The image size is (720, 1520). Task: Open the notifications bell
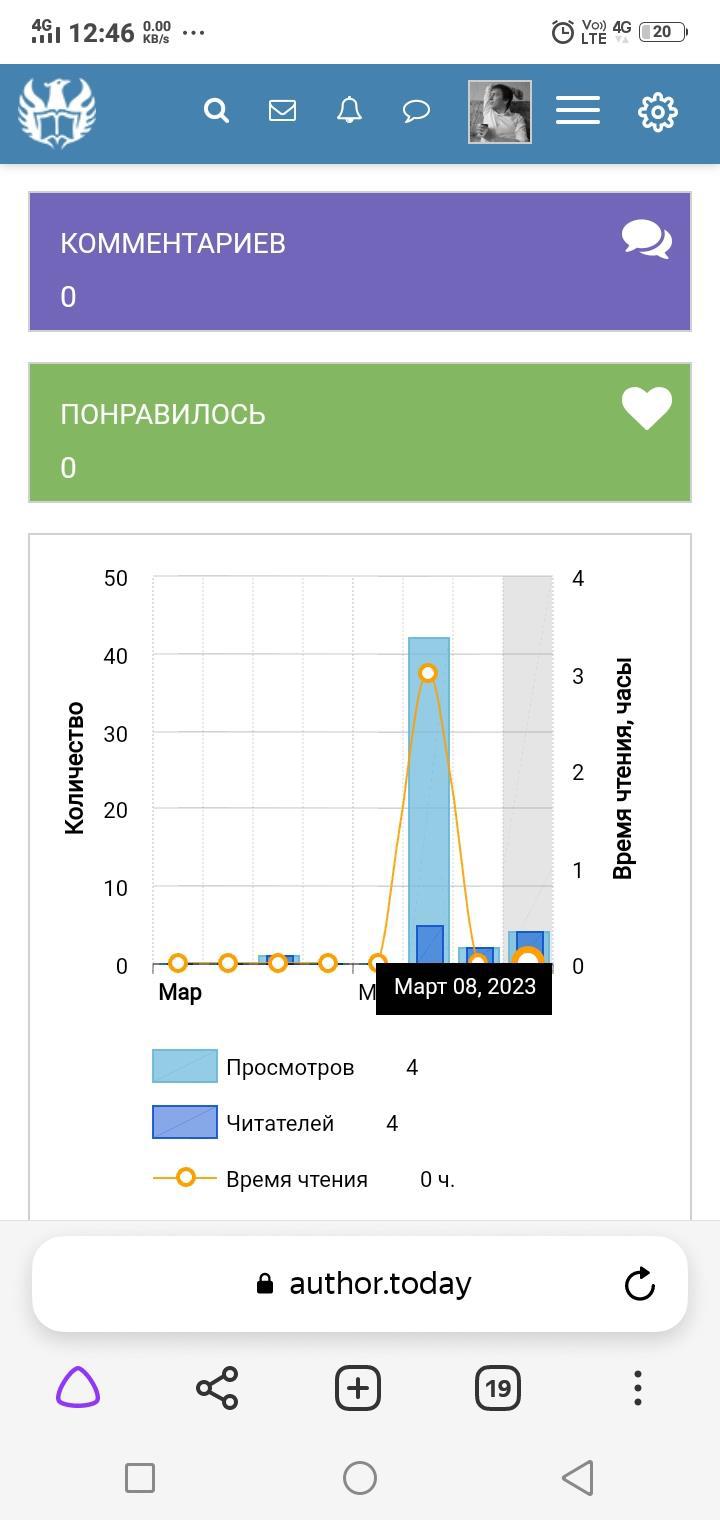coord(349,111)
